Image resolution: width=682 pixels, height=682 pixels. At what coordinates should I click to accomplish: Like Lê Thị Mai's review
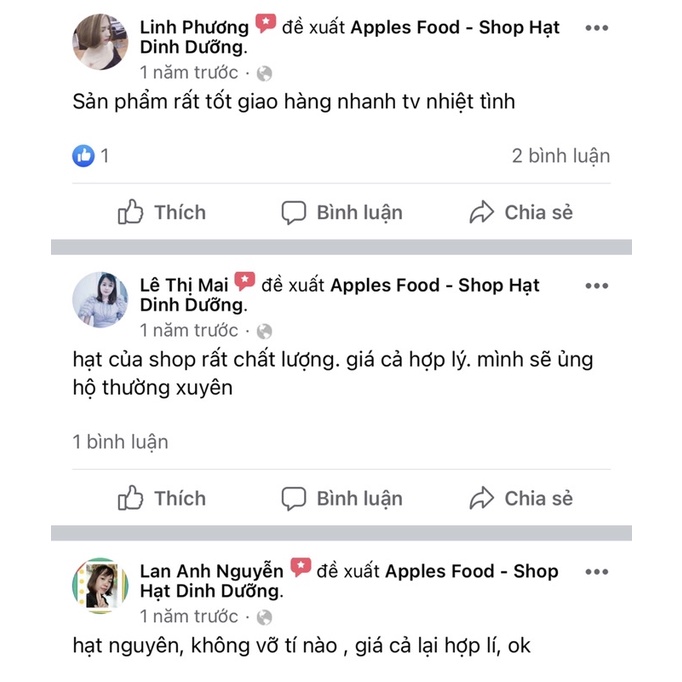[161, 498]
